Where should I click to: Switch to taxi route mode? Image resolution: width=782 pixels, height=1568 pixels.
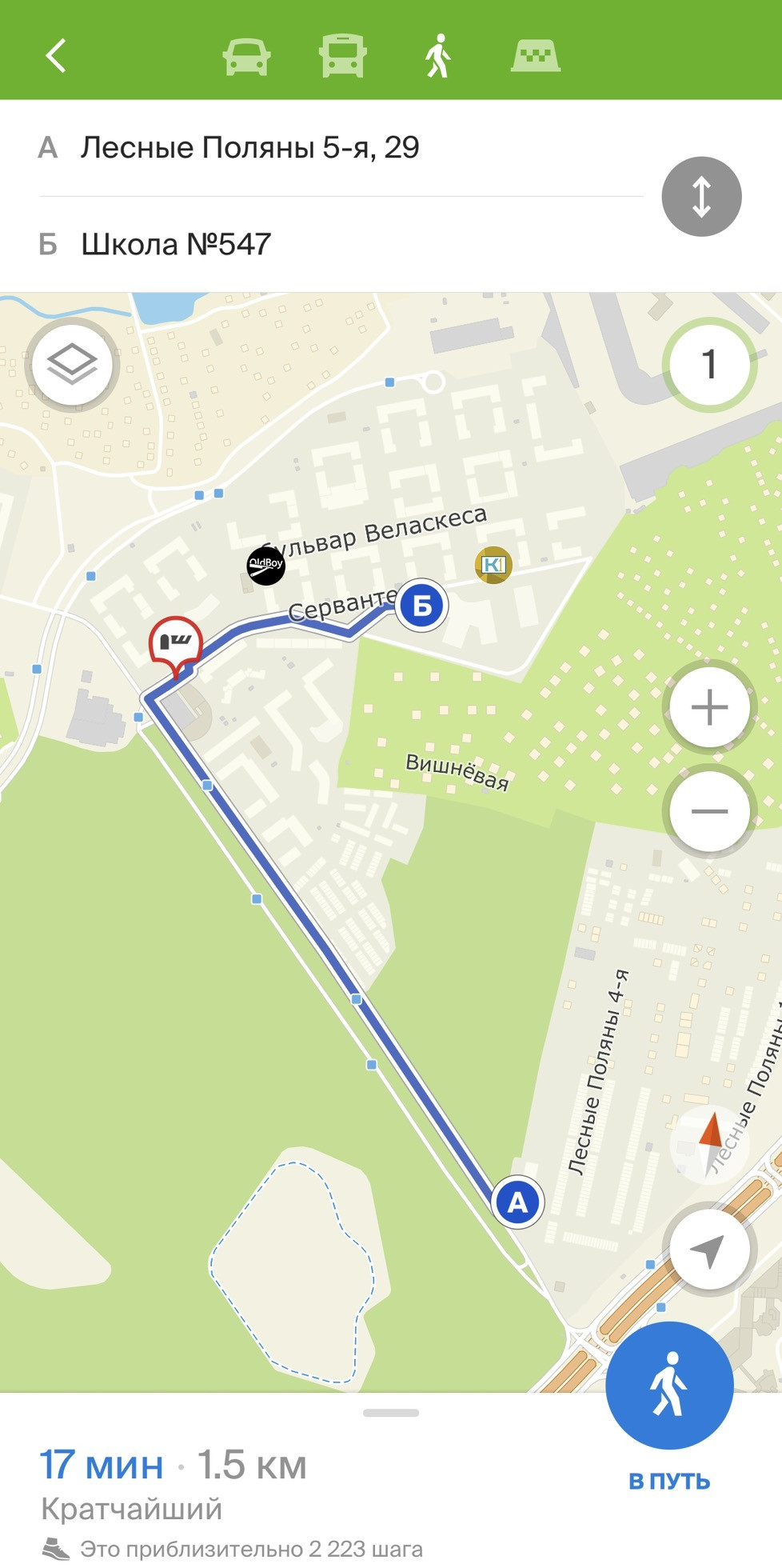tap(535, 56)
